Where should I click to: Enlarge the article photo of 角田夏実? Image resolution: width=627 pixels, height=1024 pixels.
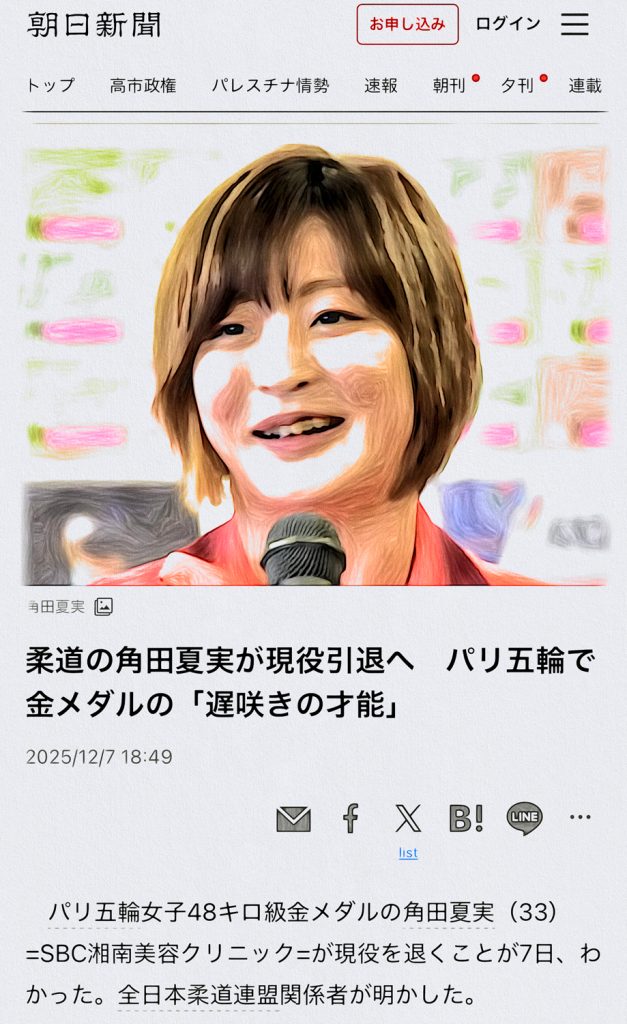tap(314, 365)
